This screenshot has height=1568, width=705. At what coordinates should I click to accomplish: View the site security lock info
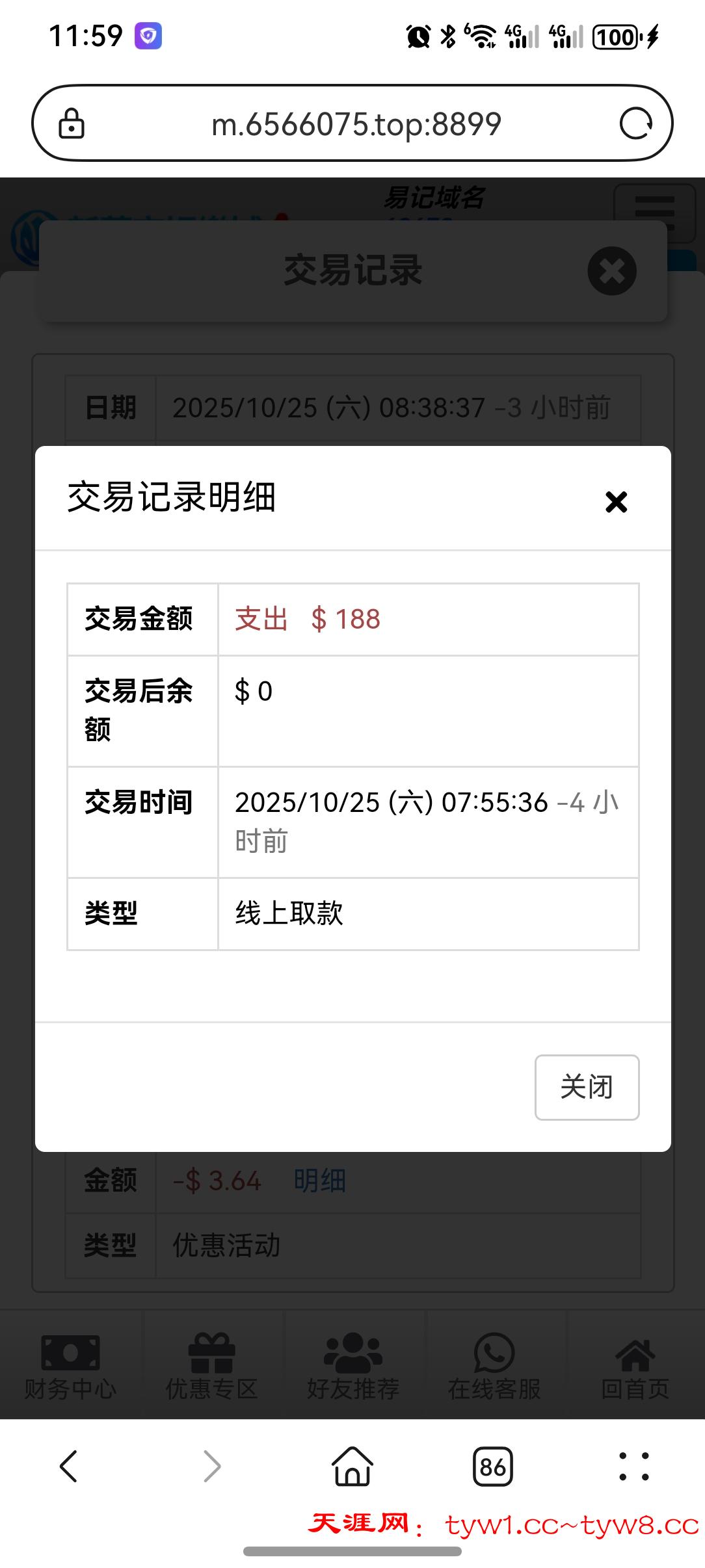(72, 124)
